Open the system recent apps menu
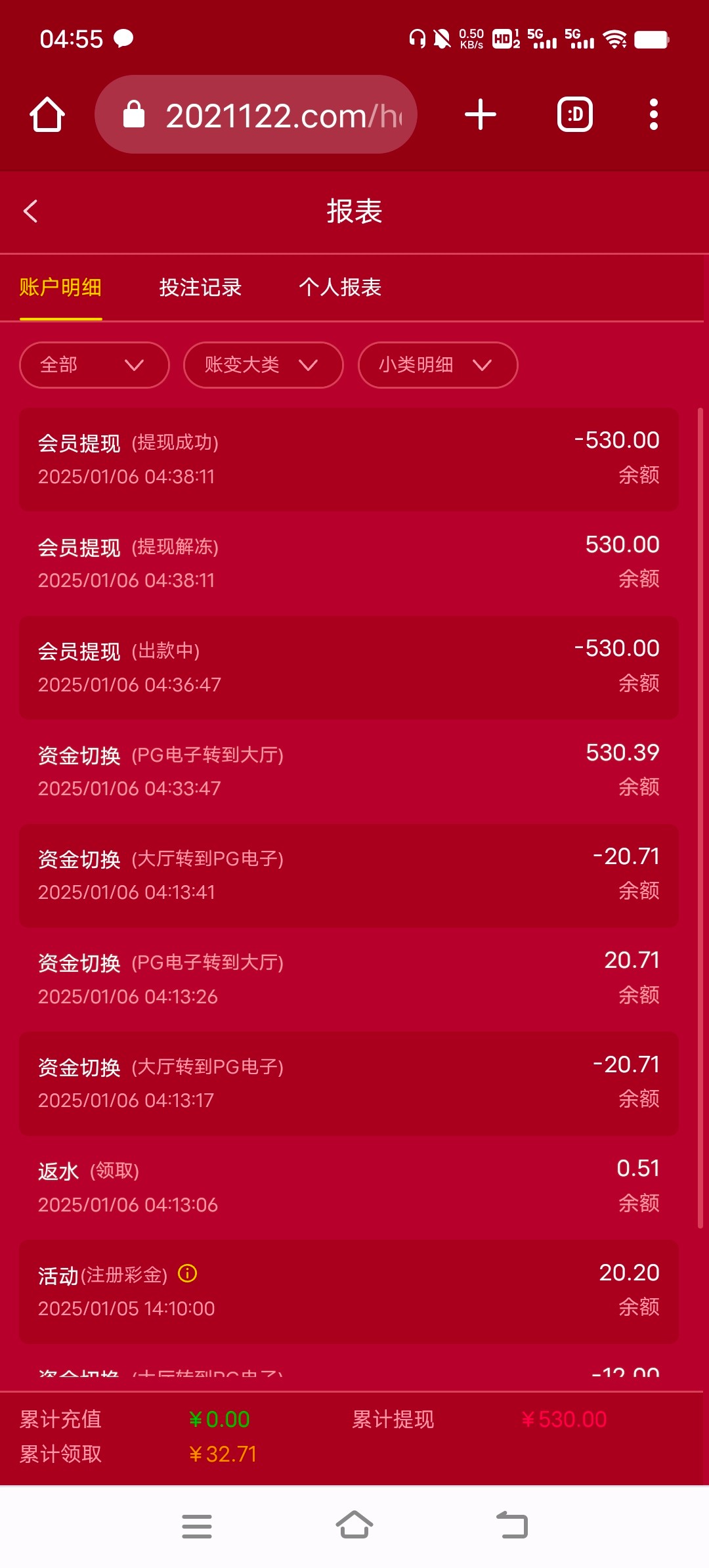The width and height of the screenshot is (709, 1568). point(197,1526)
